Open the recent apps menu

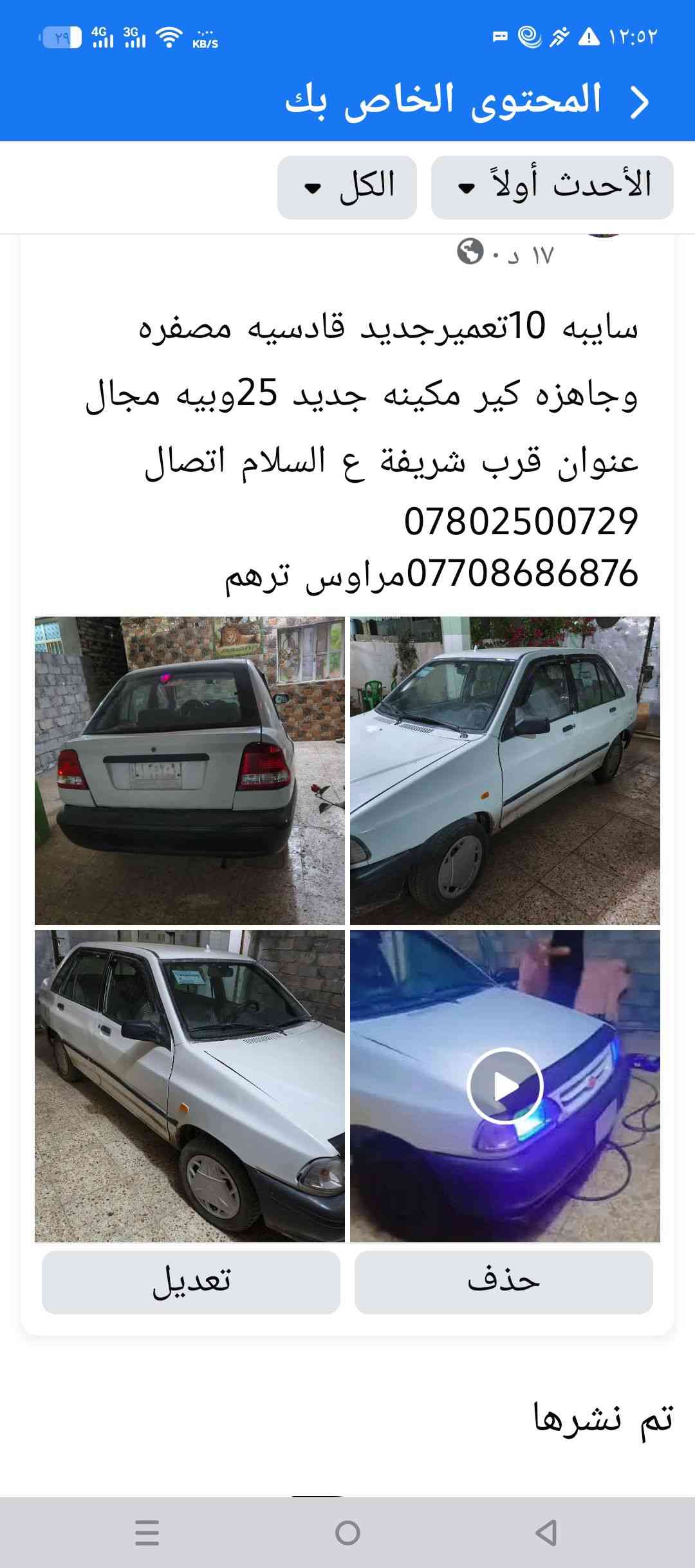(x=147, y=1533)
